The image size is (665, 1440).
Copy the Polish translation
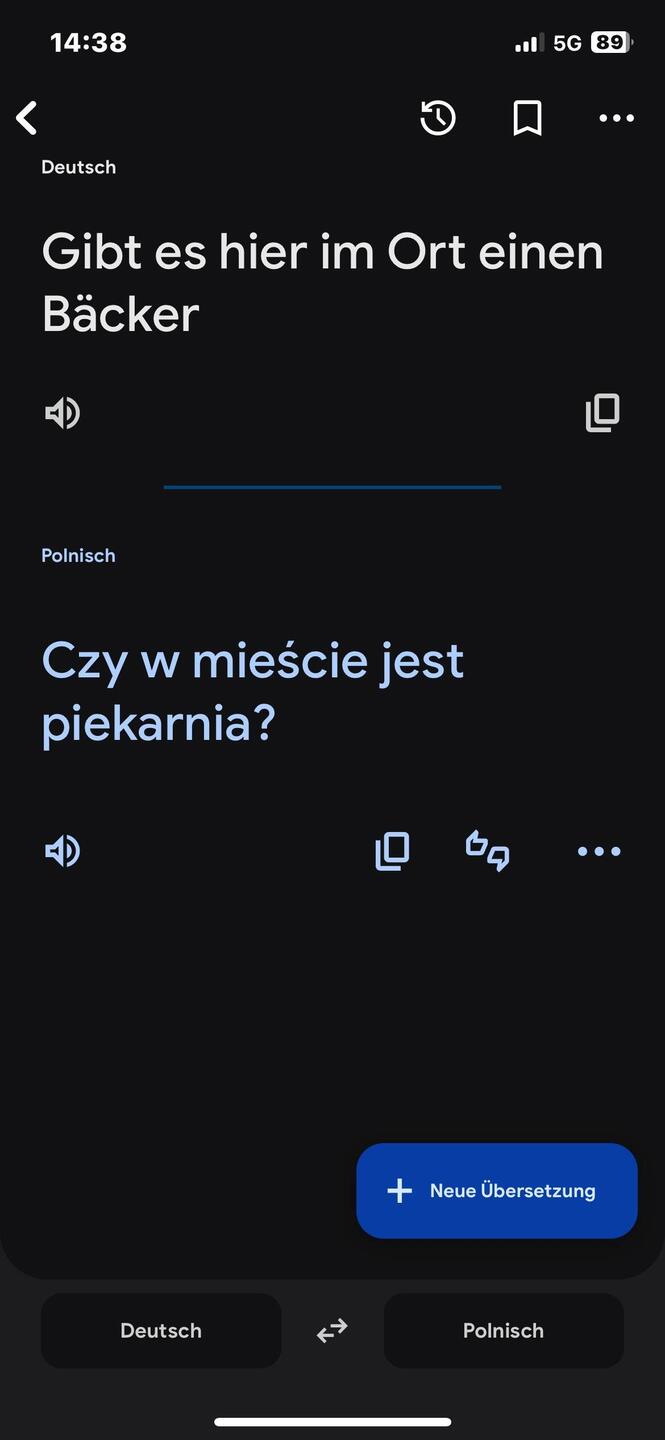pyautogui.click(x=392, y=851)
